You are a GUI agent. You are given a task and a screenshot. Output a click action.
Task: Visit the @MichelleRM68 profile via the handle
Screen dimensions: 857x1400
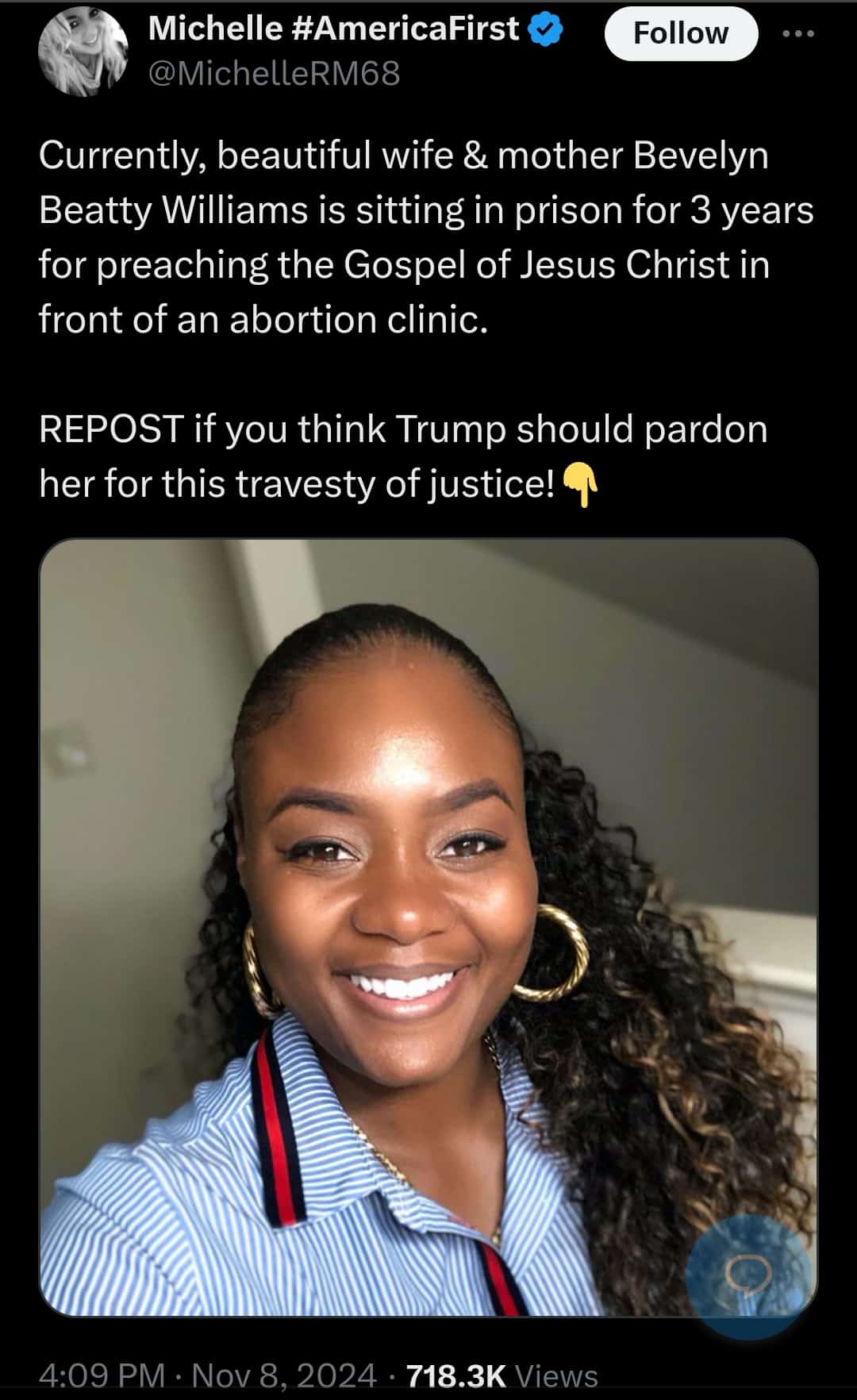(x=275, y=74)
